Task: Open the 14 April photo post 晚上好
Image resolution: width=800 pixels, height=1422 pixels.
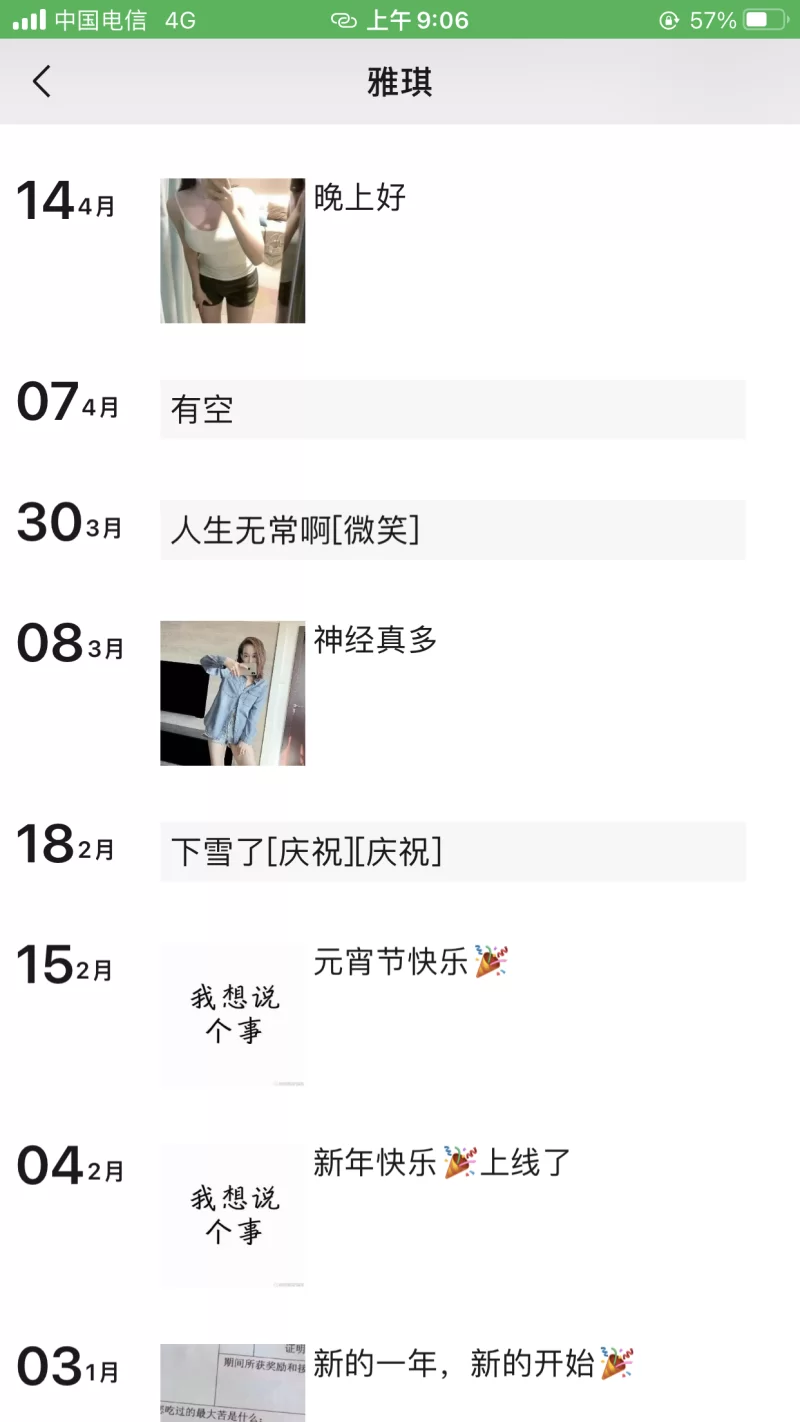Action: tap(232, 250)
